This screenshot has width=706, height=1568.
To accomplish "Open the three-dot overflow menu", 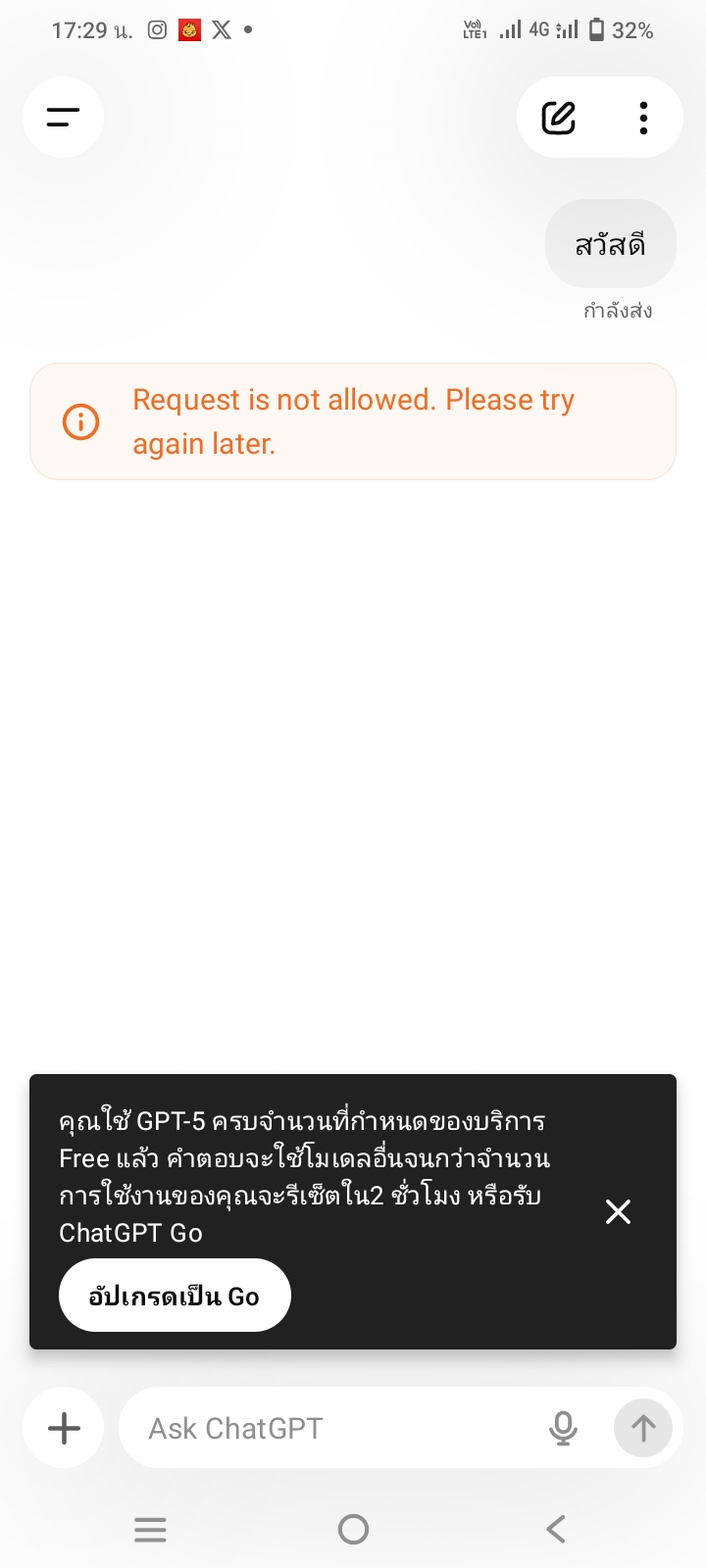I will (x=643, y=118).
